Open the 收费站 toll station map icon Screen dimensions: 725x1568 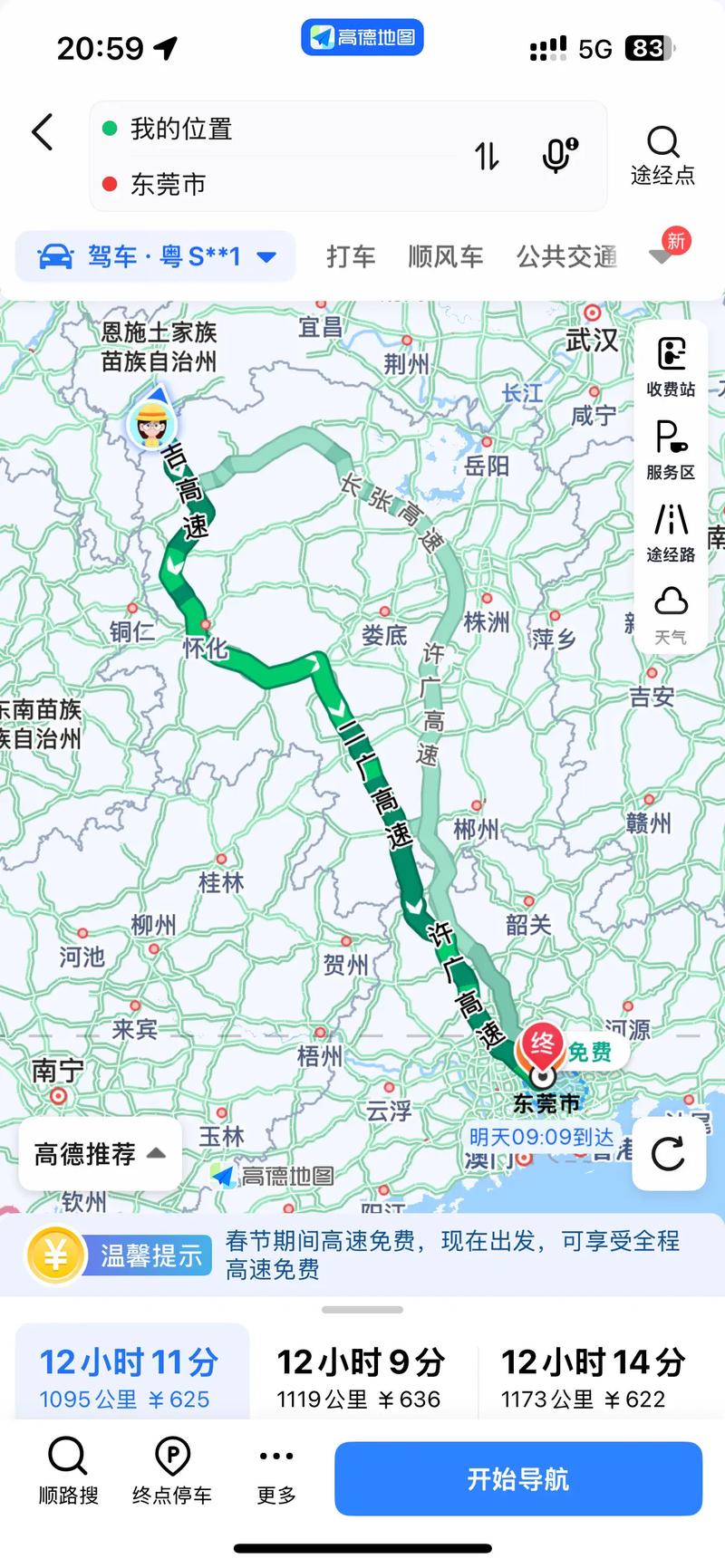tap(670, 362)
